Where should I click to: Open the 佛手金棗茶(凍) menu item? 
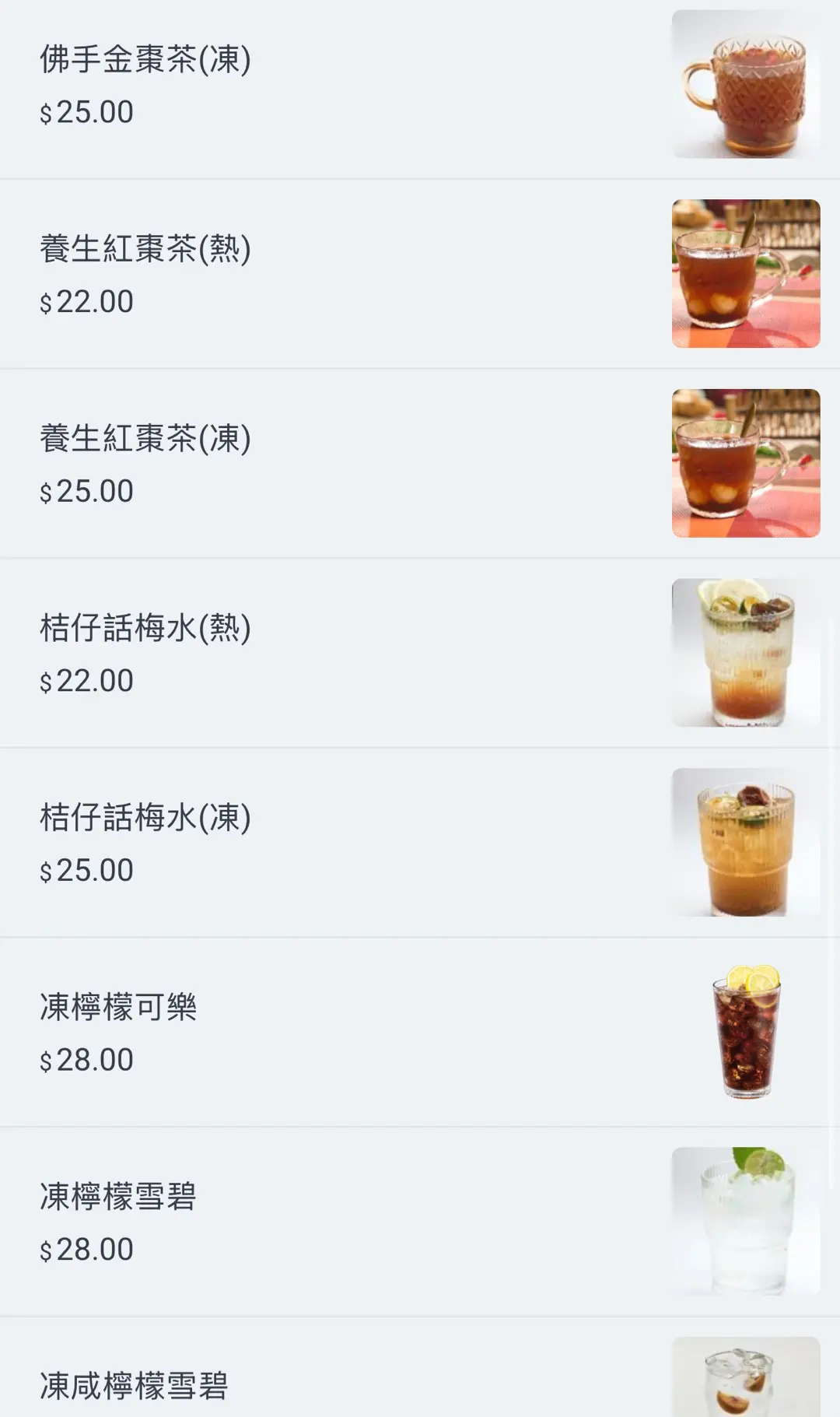pos(145,60)
